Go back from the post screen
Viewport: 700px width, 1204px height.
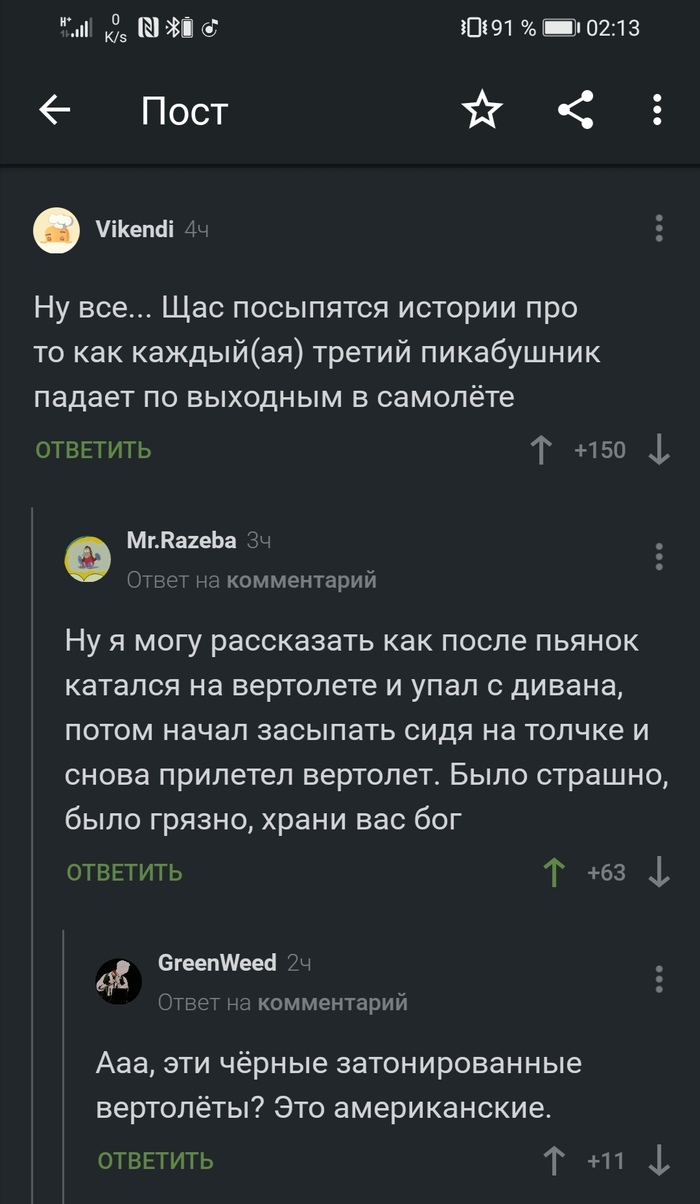point(55,110)
